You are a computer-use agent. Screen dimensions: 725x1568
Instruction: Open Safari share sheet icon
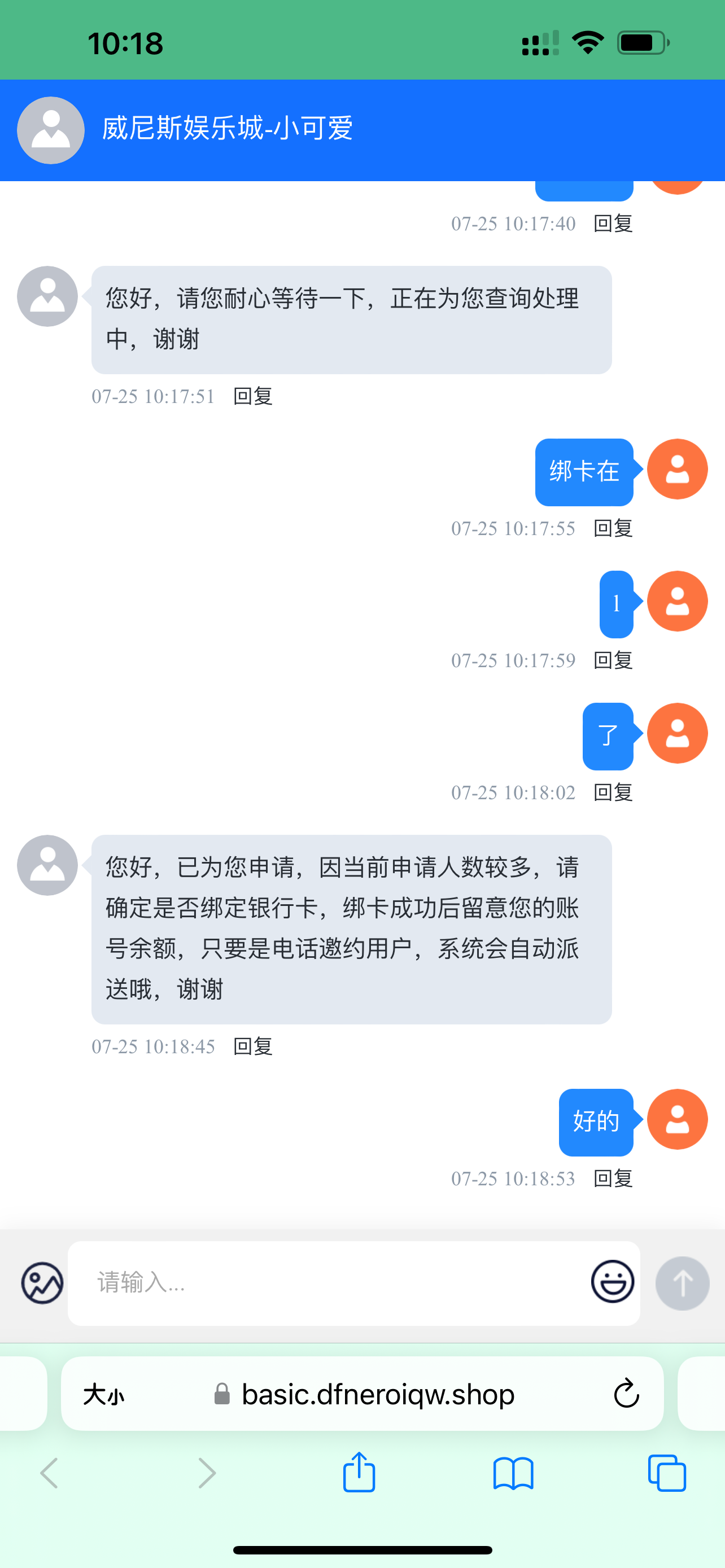(359, 1474)
